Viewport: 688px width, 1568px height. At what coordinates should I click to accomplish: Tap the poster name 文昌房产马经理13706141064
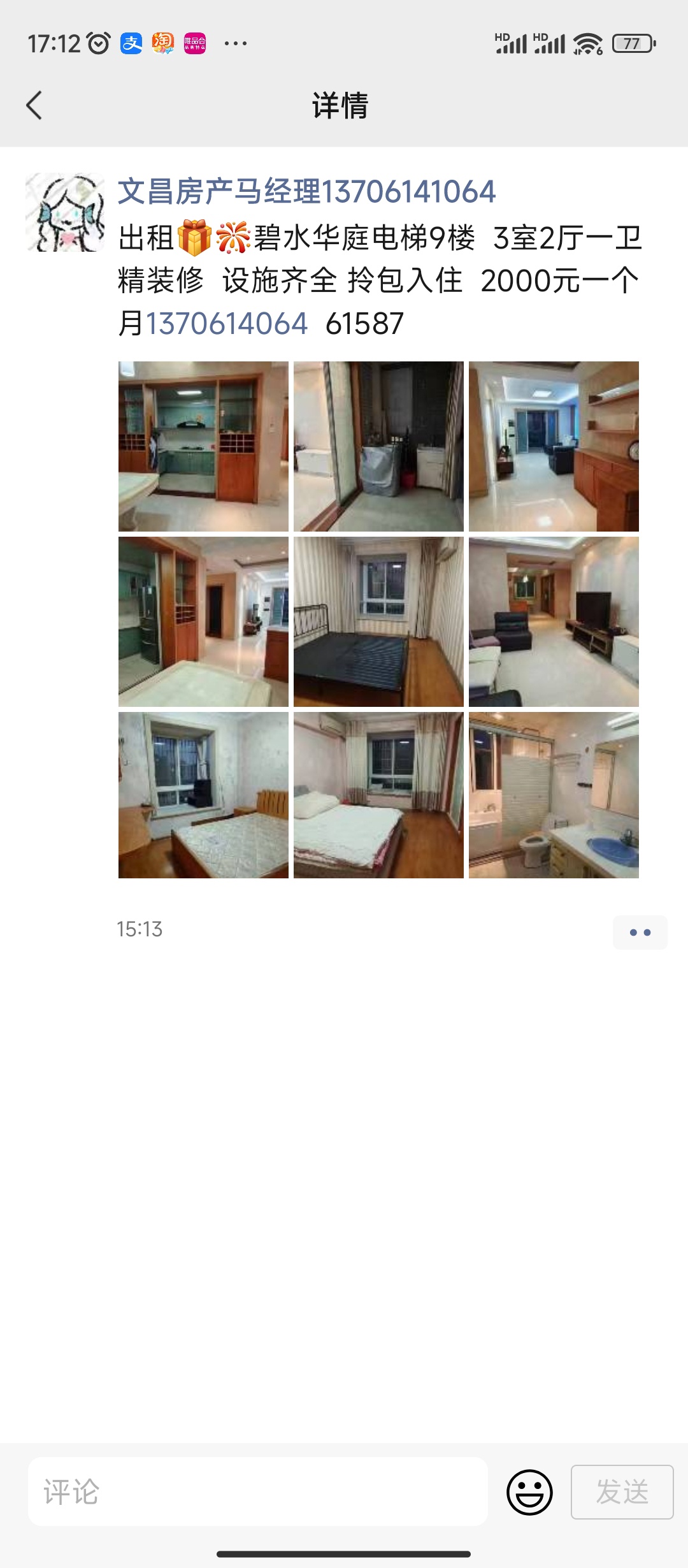point(306,192)
